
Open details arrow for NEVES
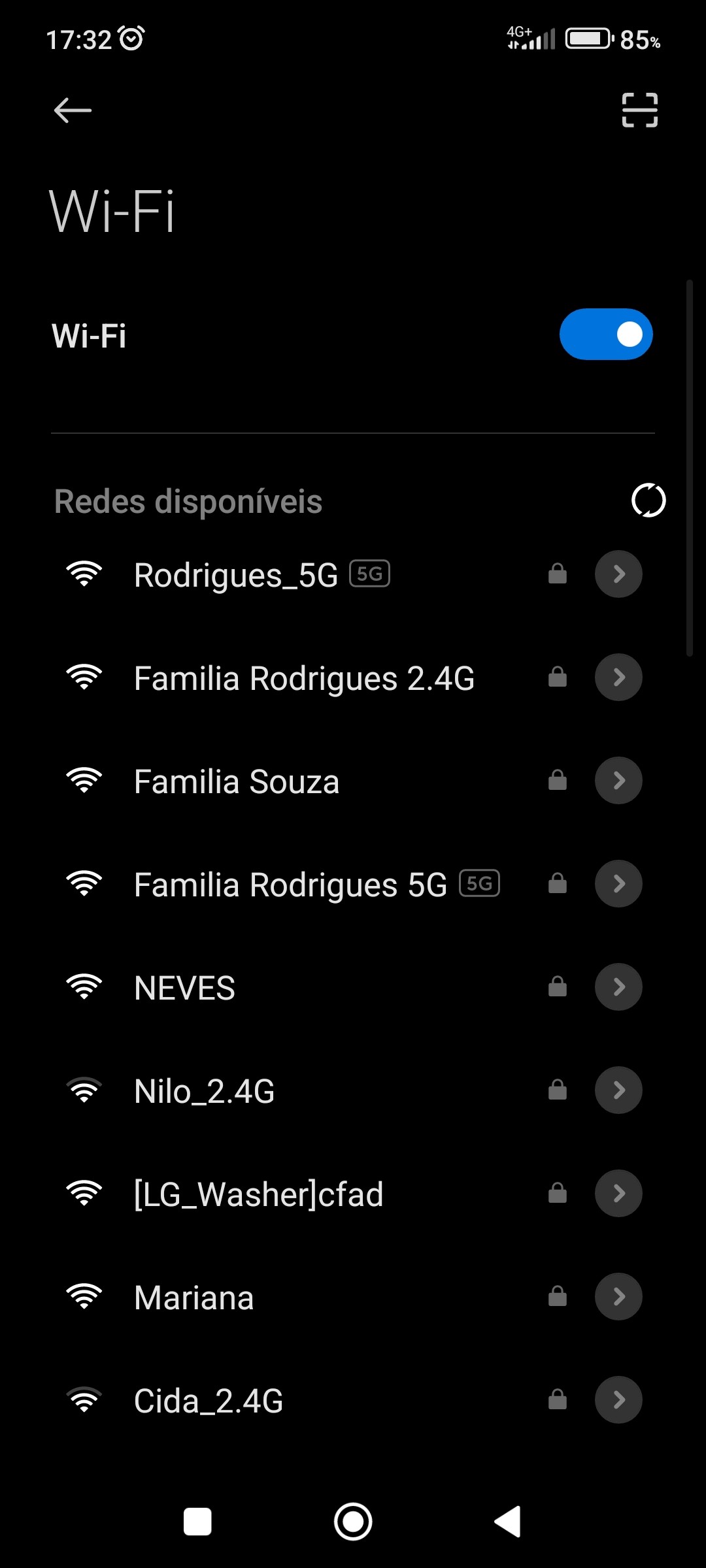pyautogui.click(x=618, y=987)
